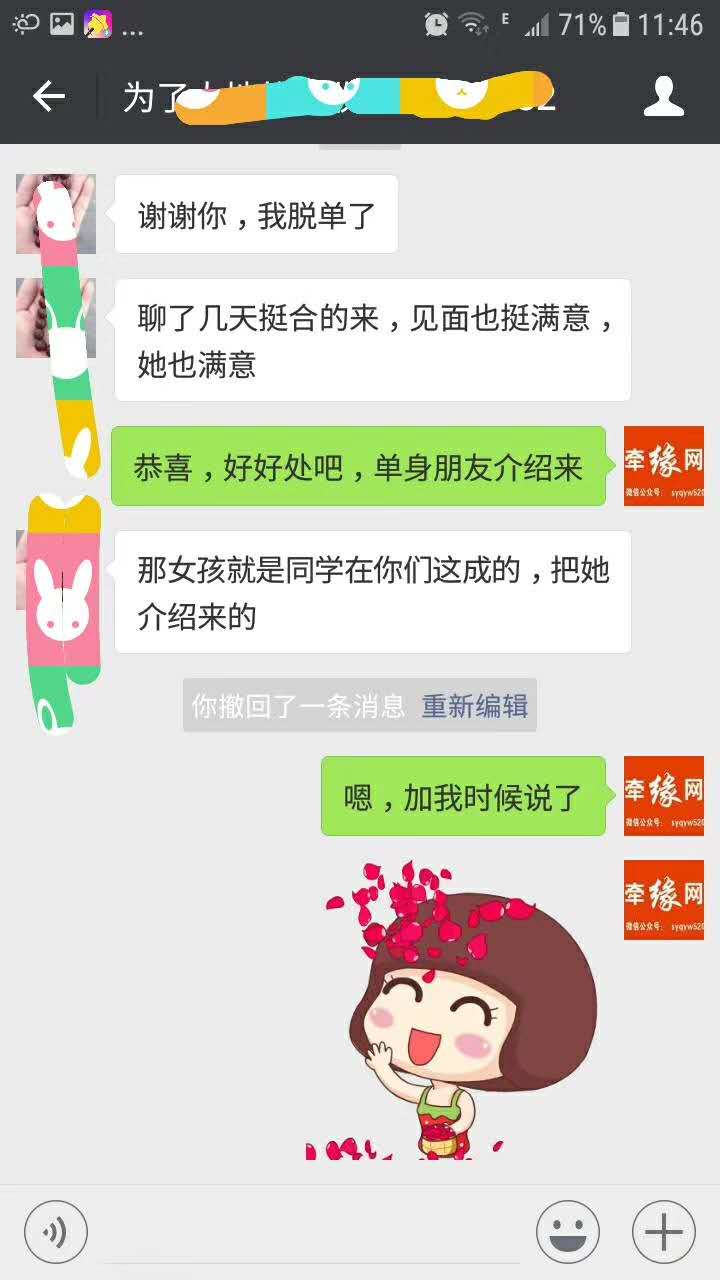Viewport: 720px width, 1280px height.
Task: Tap 重新编辑 to re-edit recalled message
Action: point(474,706)
